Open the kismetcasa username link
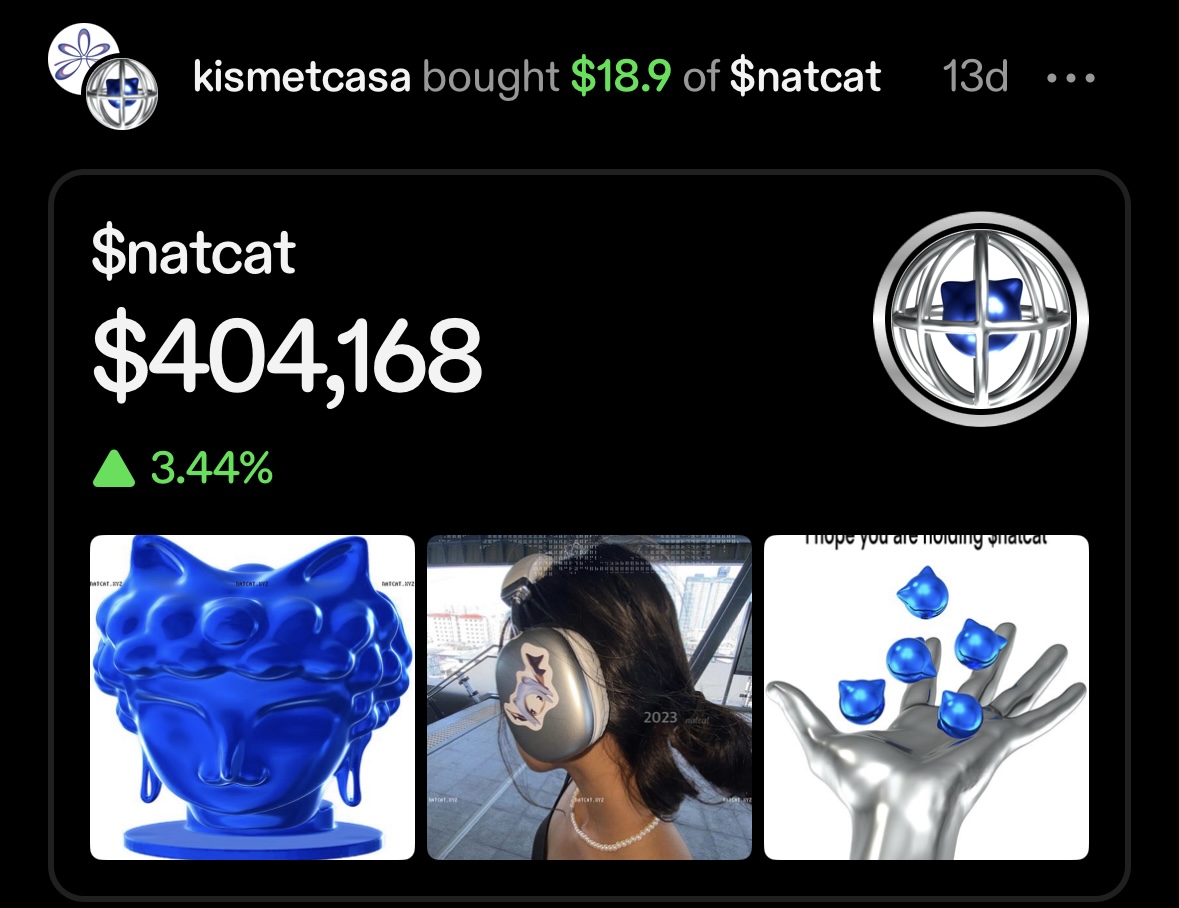1179x908 pixels. tap(302, 77)
